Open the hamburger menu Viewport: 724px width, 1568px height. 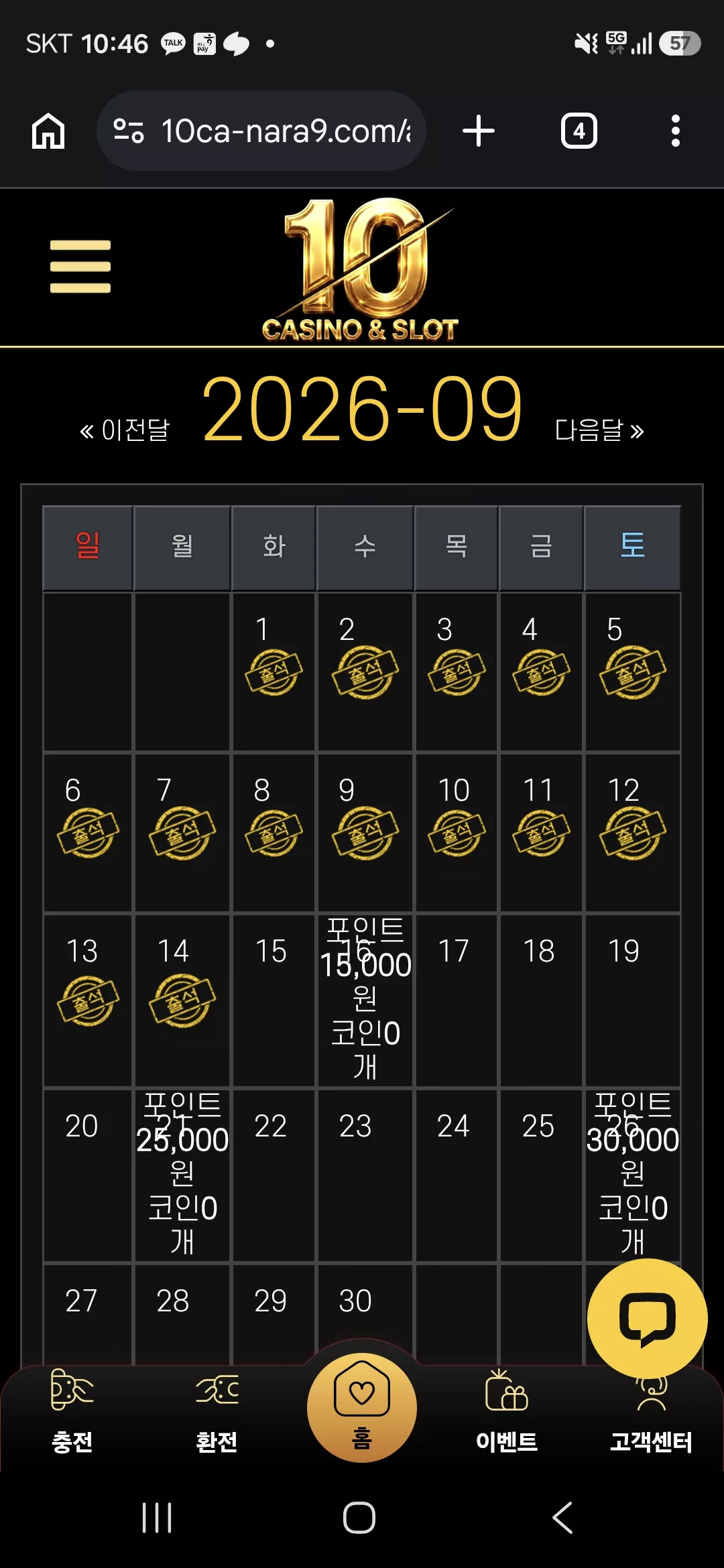pos(80,267)
